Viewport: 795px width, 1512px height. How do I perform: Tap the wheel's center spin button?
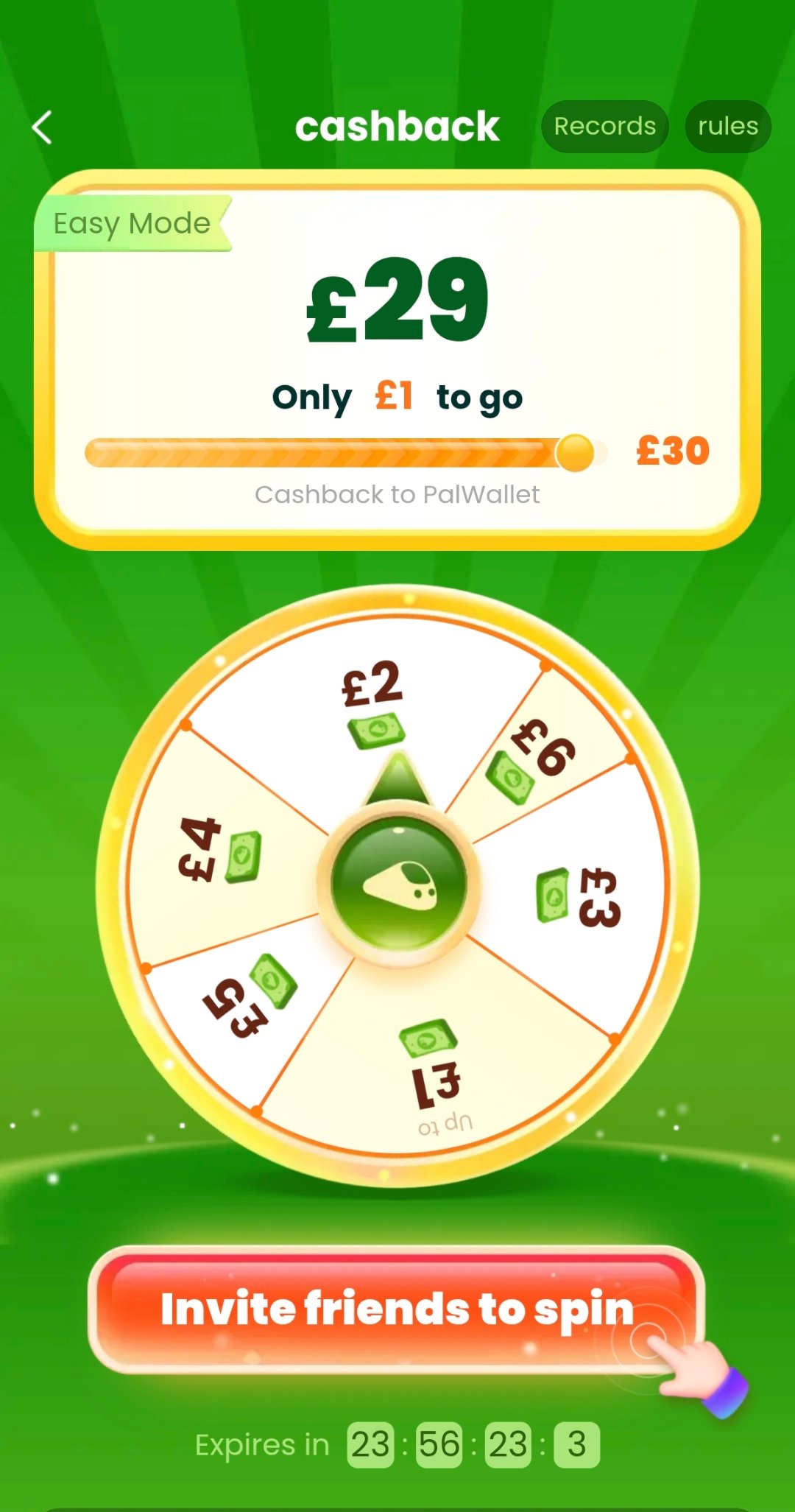(x=398, y=882)
